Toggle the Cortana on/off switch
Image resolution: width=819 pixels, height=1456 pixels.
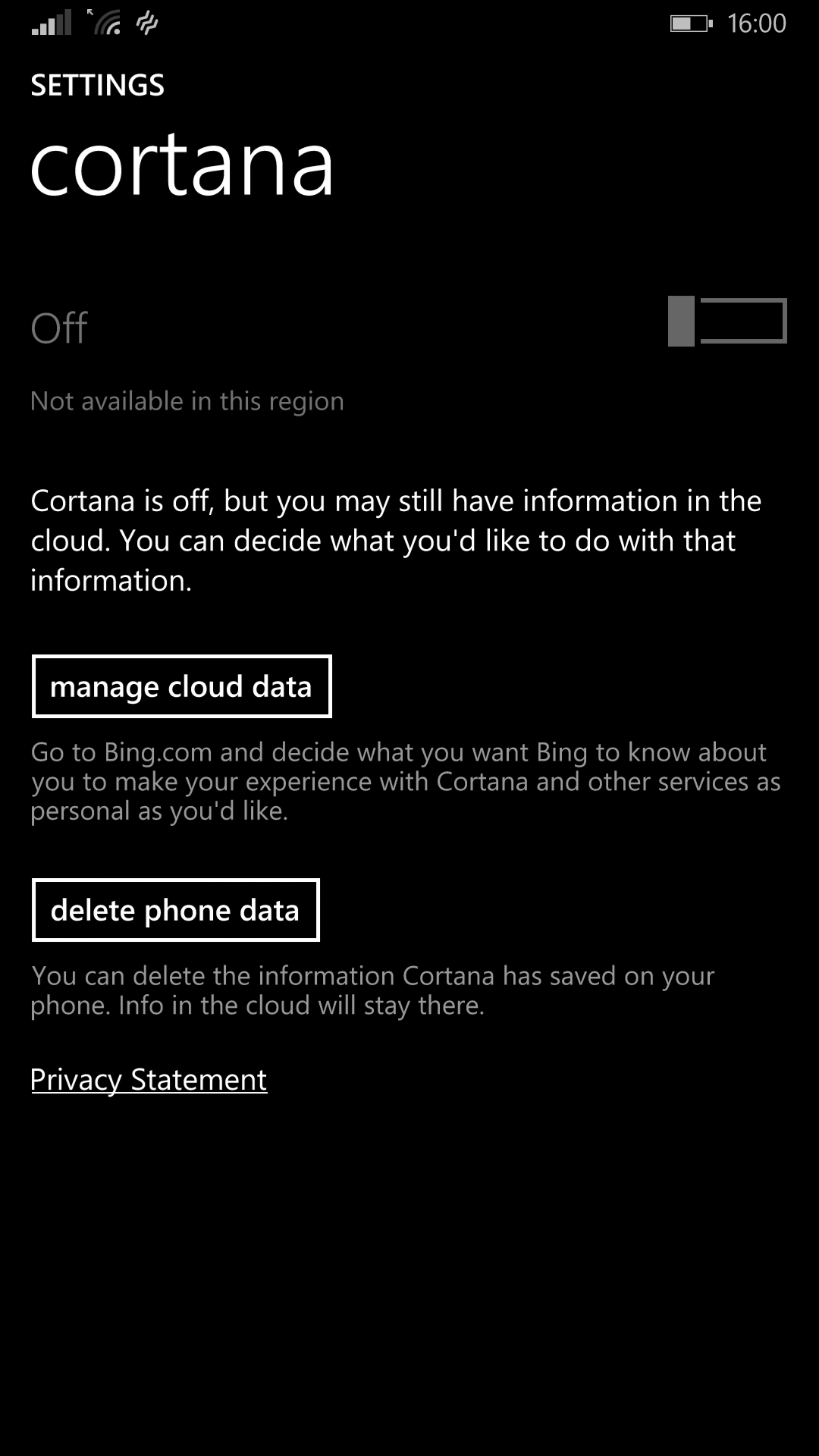point(727,322)
